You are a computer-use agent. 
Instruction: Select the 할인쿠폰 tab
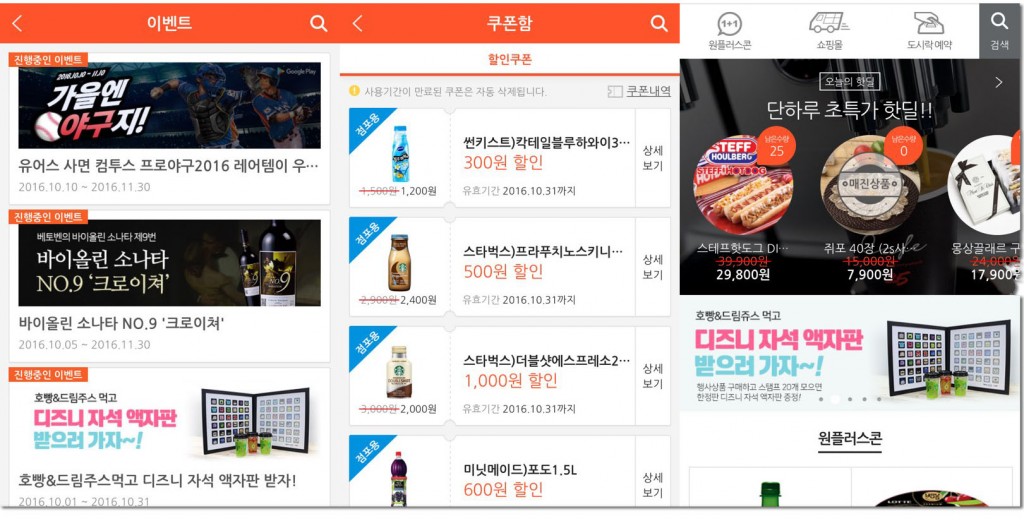(509, 59)
